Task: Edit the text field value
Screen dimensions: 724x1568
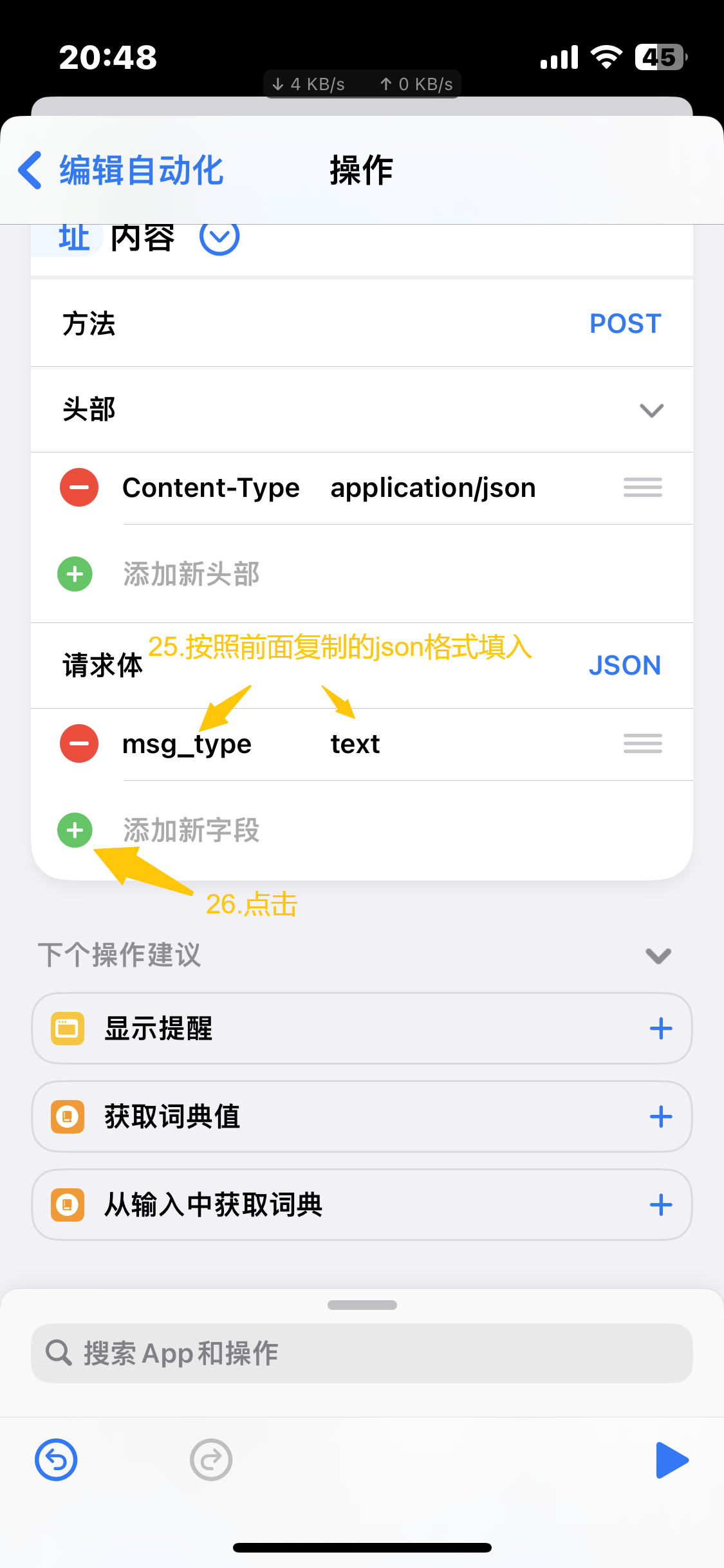Action: [355, 744]
